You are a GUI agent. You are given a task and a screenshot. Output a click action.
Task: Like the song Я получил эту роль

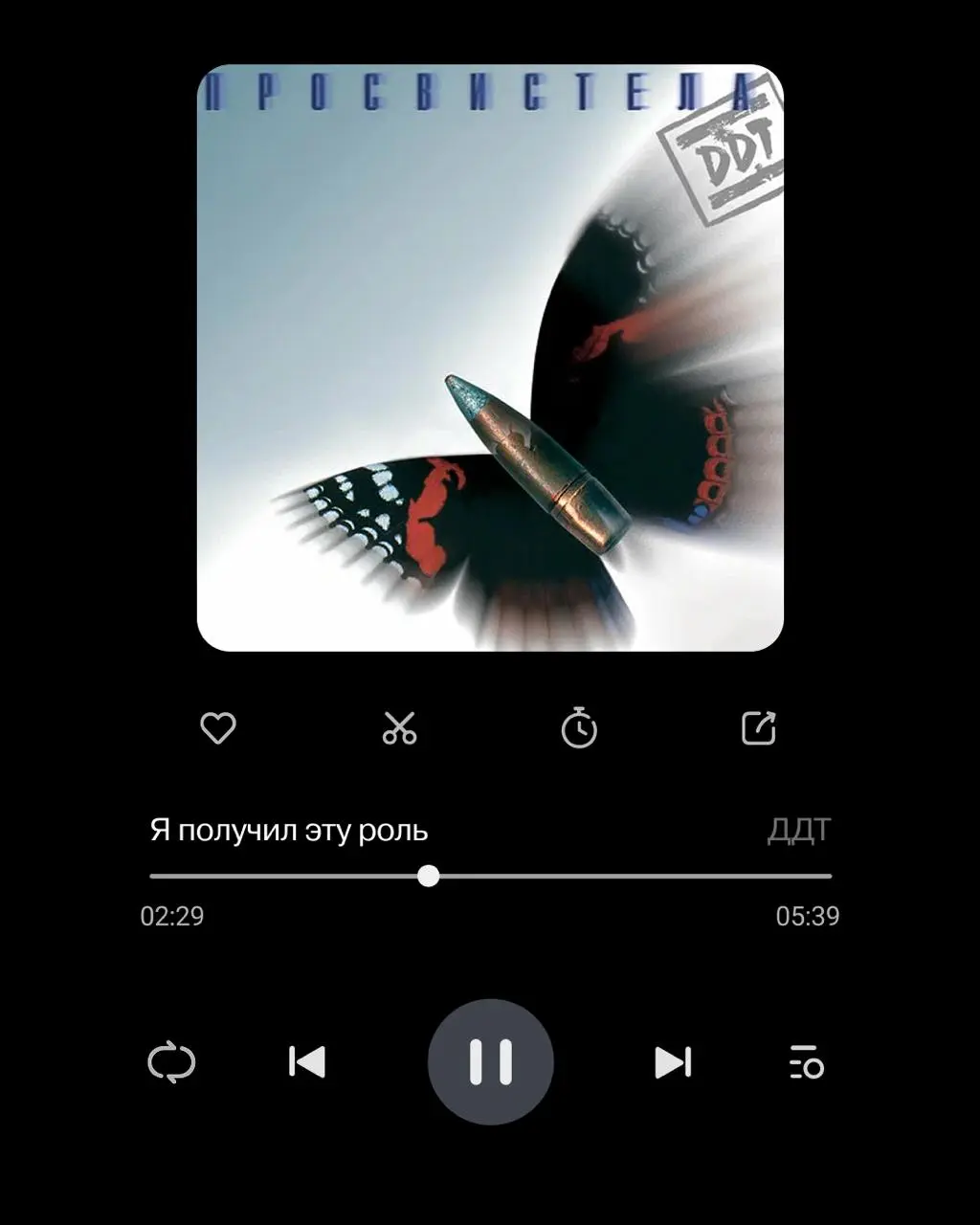[218, 728]
